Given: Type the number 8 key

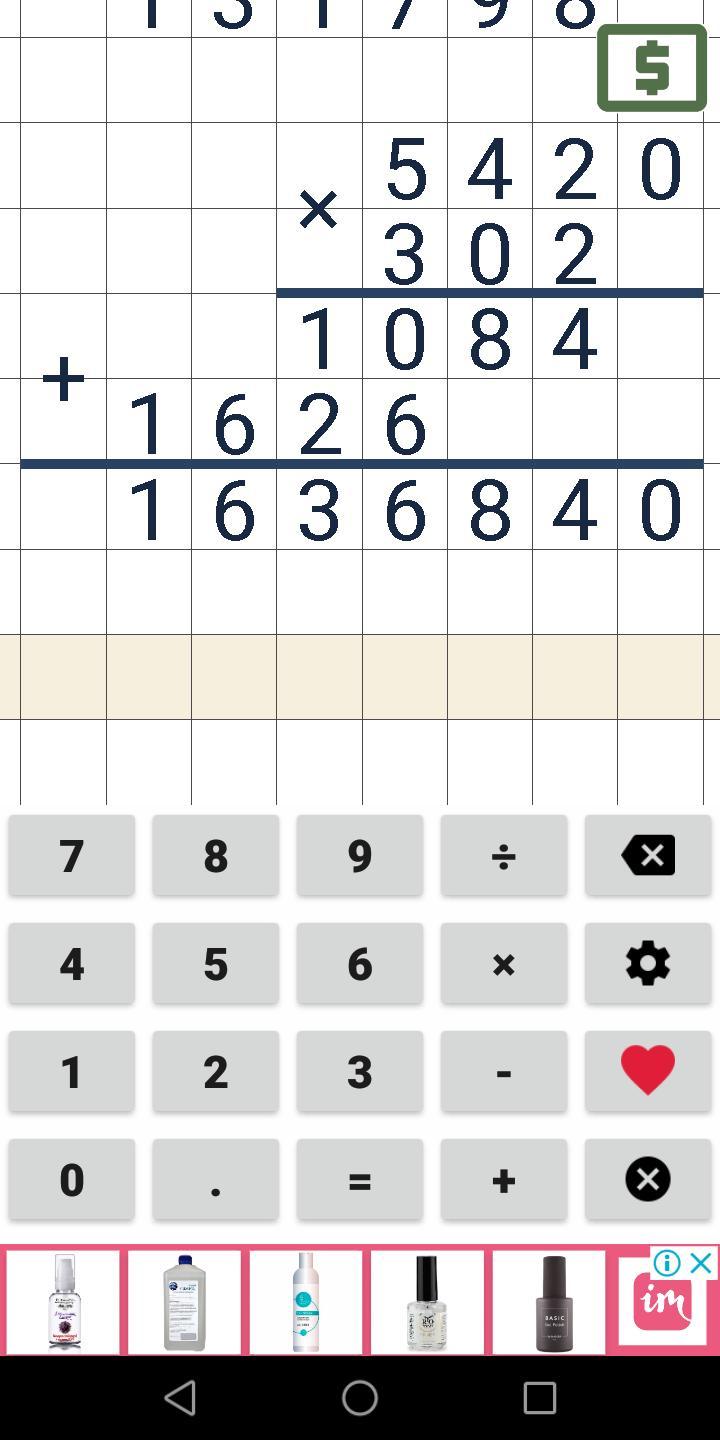Looking at the screenshot, I should point(216,855).
